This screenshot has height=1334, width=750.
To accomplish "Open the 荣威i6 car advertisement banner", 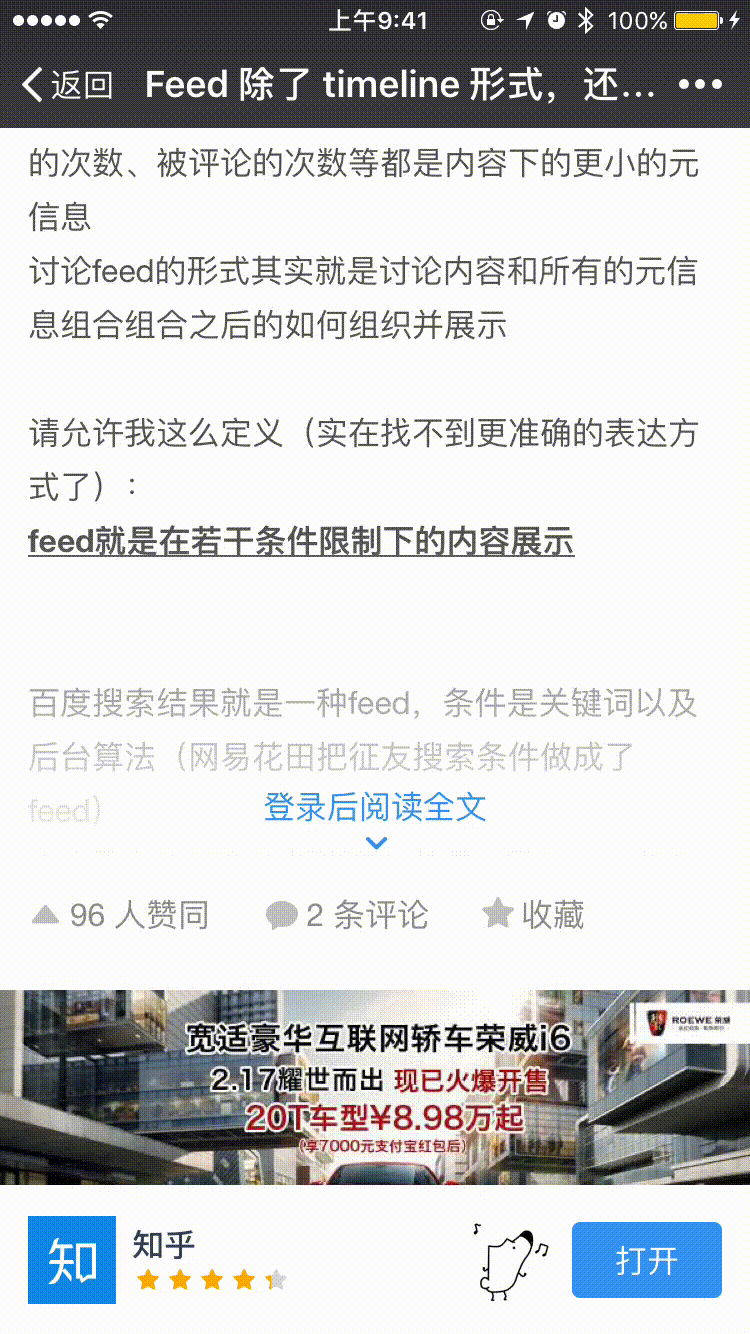I will 375,1086.
